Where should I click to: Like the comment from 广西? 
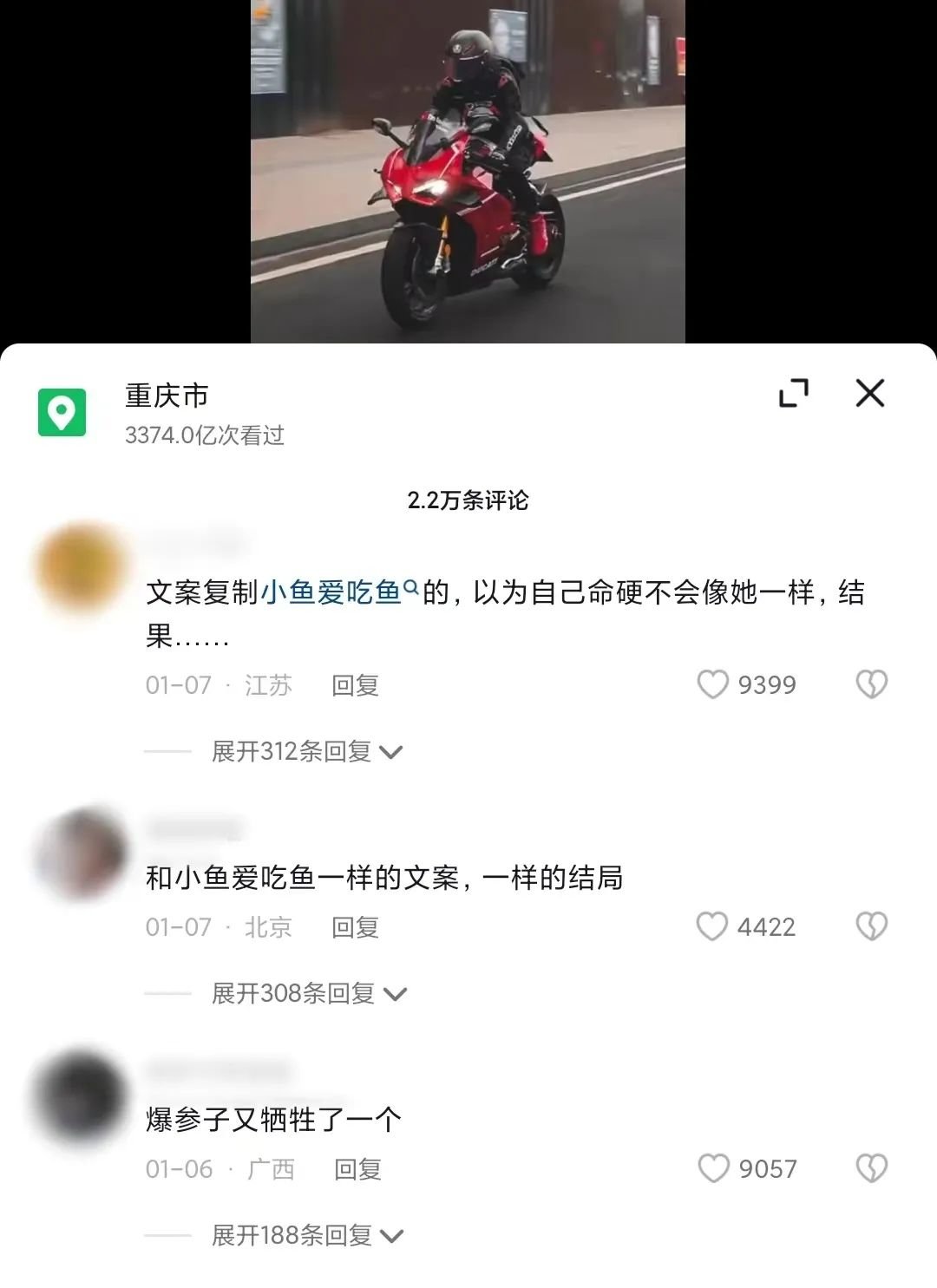coord(713,1168)
